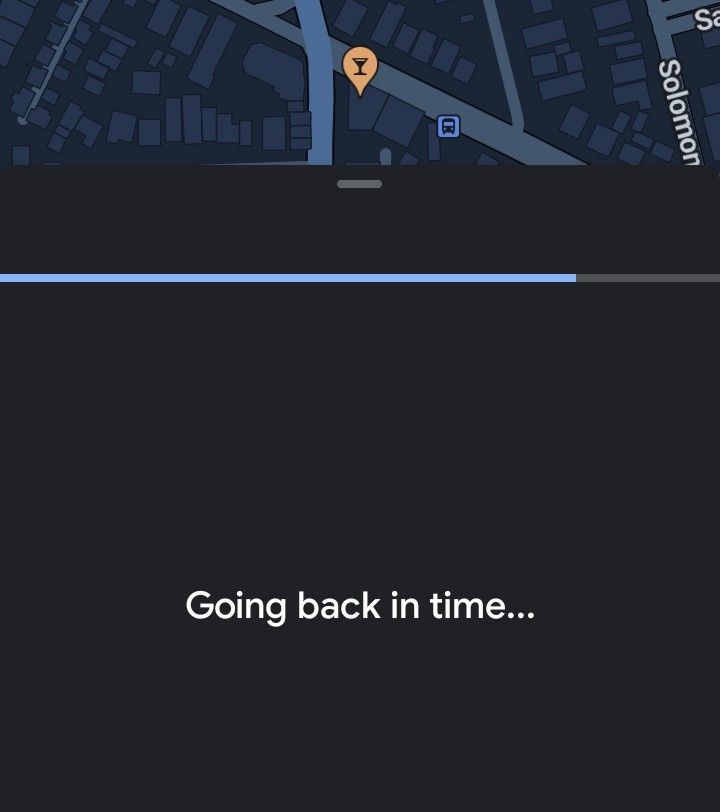The width and height of the screenshot is (720, 812).
Task: Tap the bus stop icon on the map
Action: pyautogui.click(x=448, y=127)
